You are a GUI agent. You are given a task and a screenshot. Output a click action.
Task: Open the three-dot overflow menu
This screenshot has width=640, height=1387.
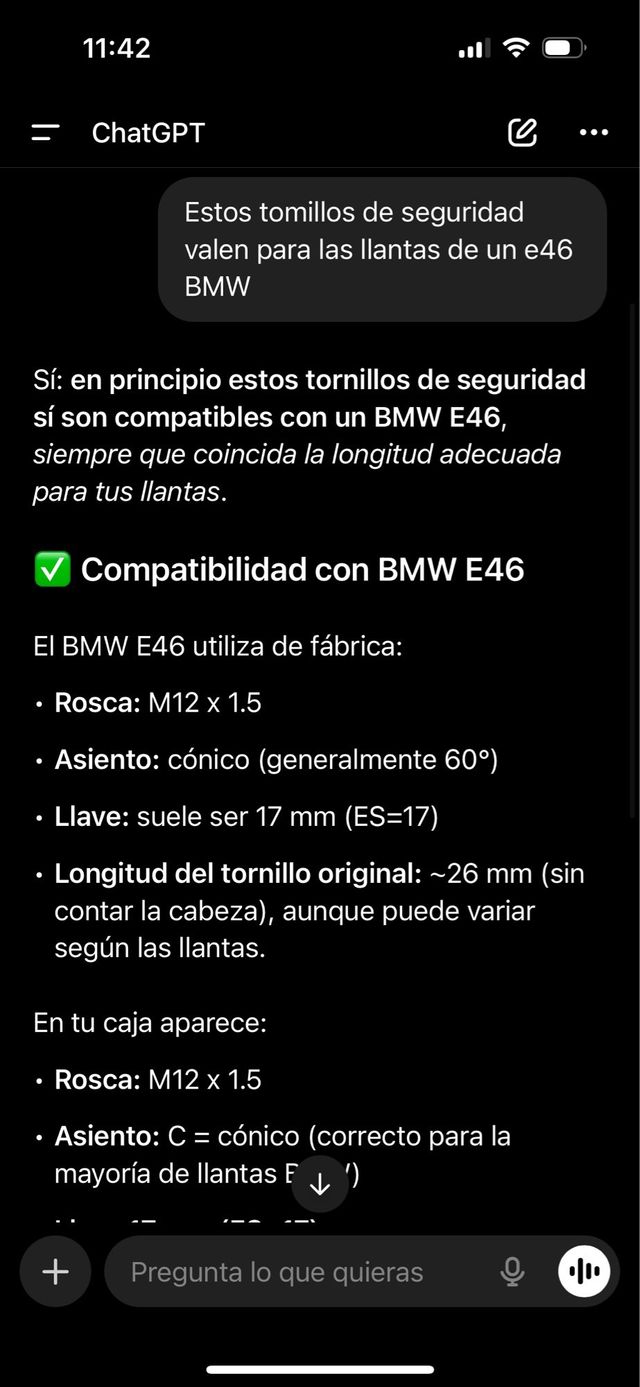(x=594, y=133)
